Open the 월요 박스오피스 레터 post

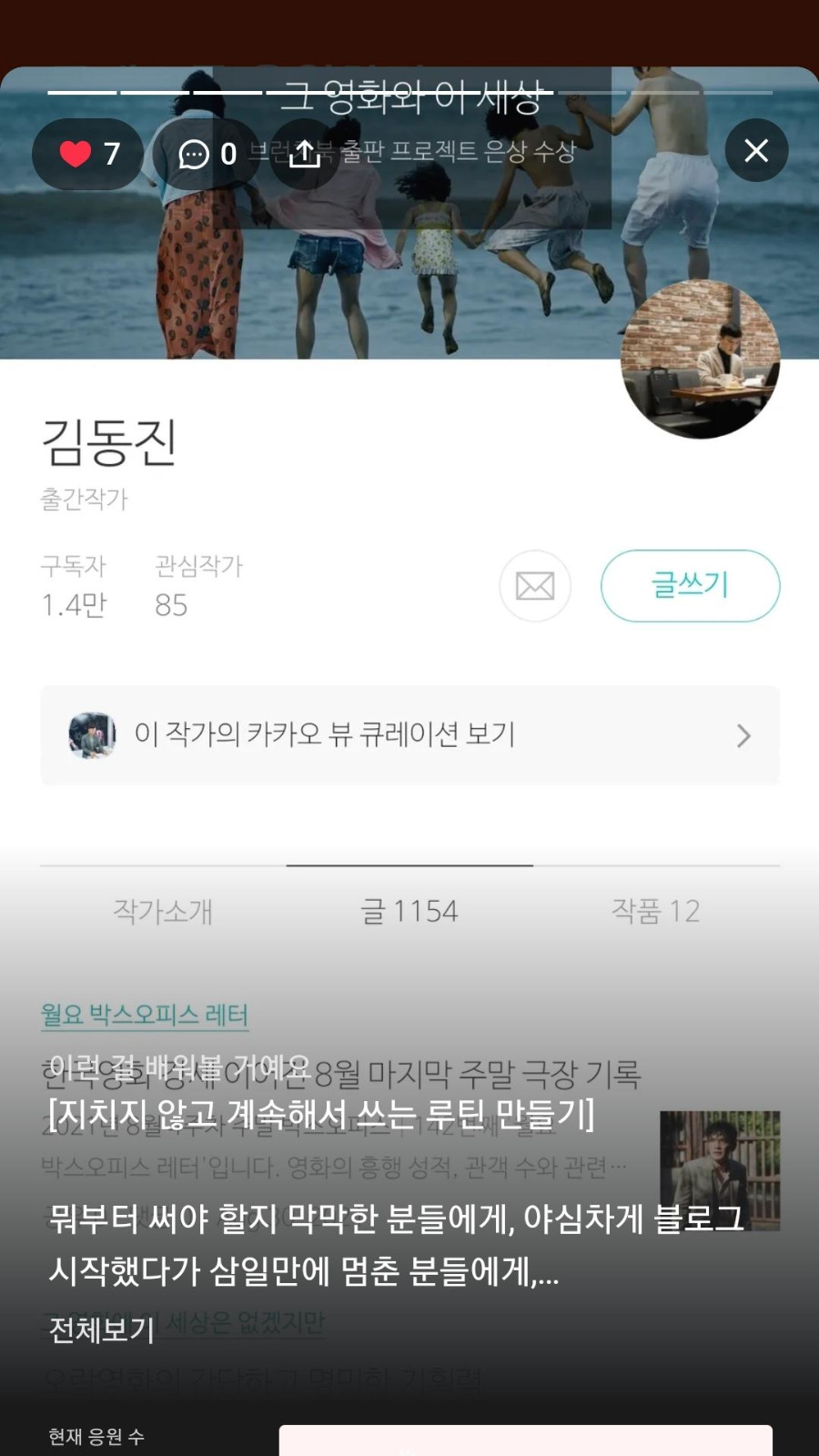pos(146,1014)
